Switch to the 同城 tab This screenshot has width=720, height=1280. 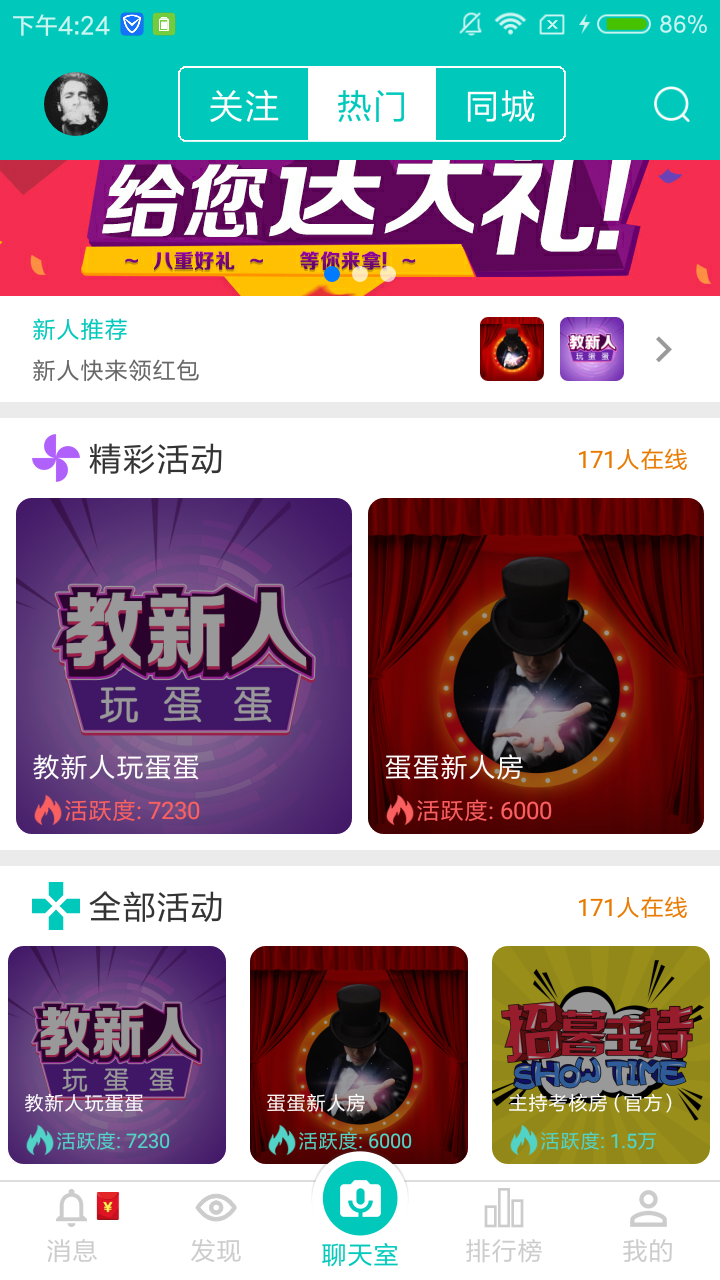coord(499,104)
